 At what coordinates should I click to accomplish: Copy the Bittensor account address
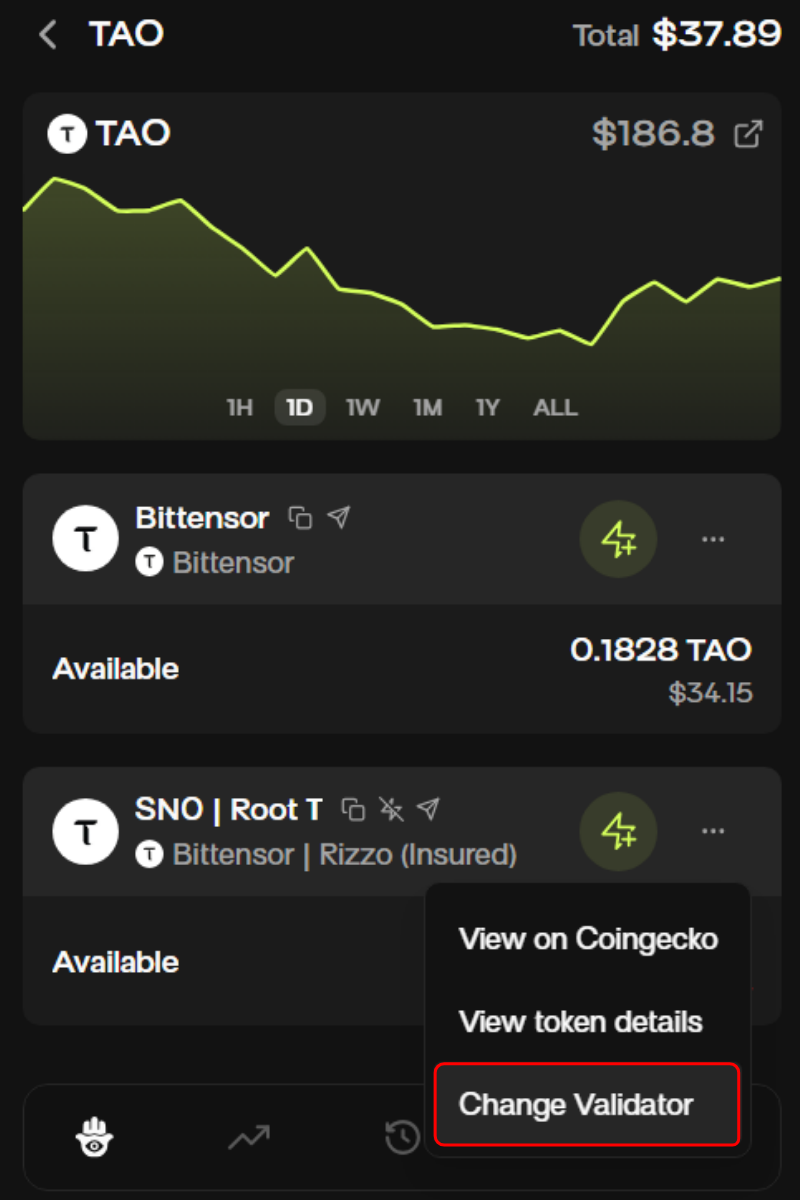pyautogui.click(x=300, y=518)
